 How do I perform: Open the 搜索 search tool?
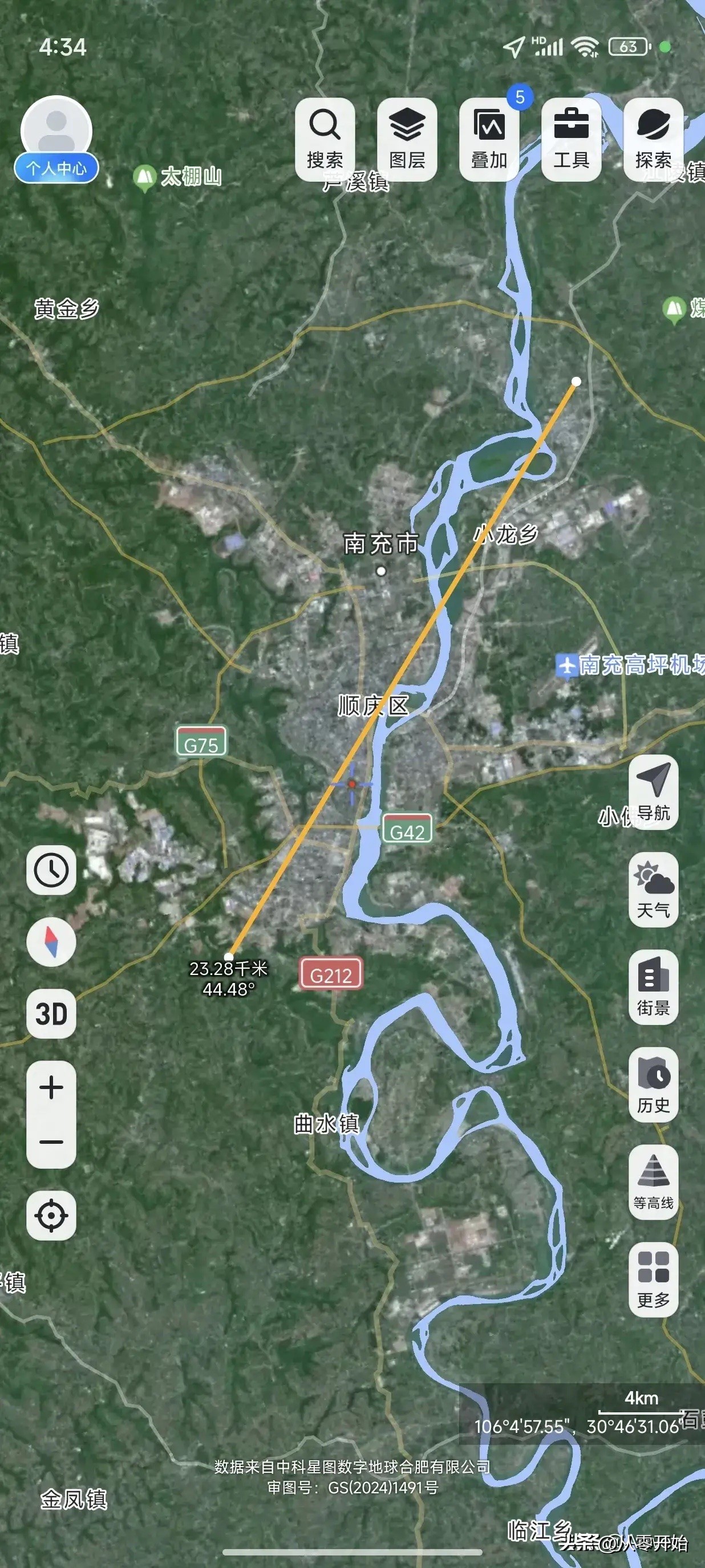pos(325,139)
